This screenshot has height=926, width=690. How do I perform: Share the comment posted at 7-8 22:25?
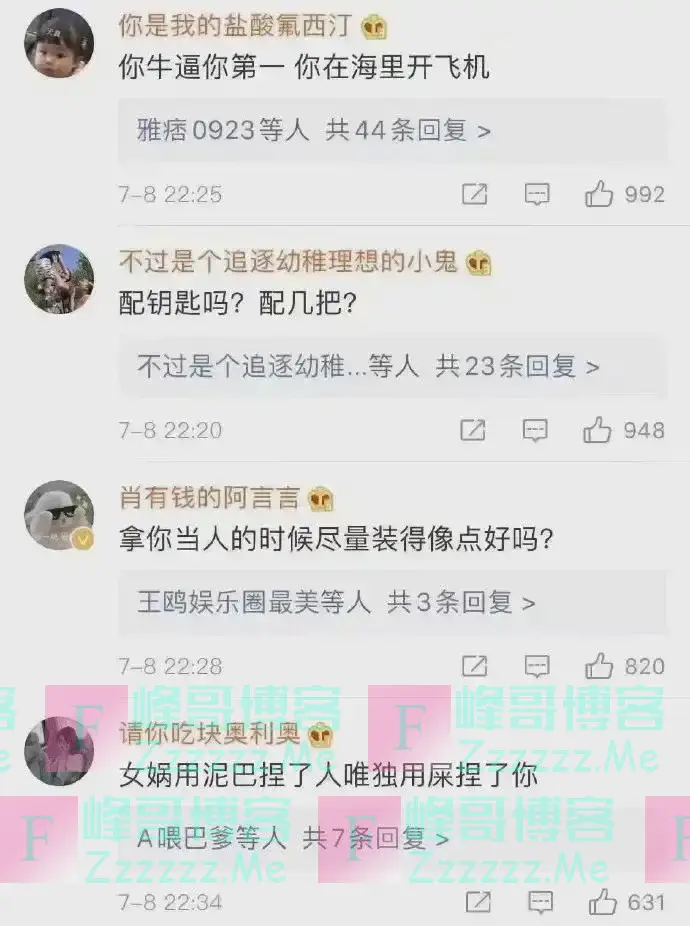tap(474, 194)
